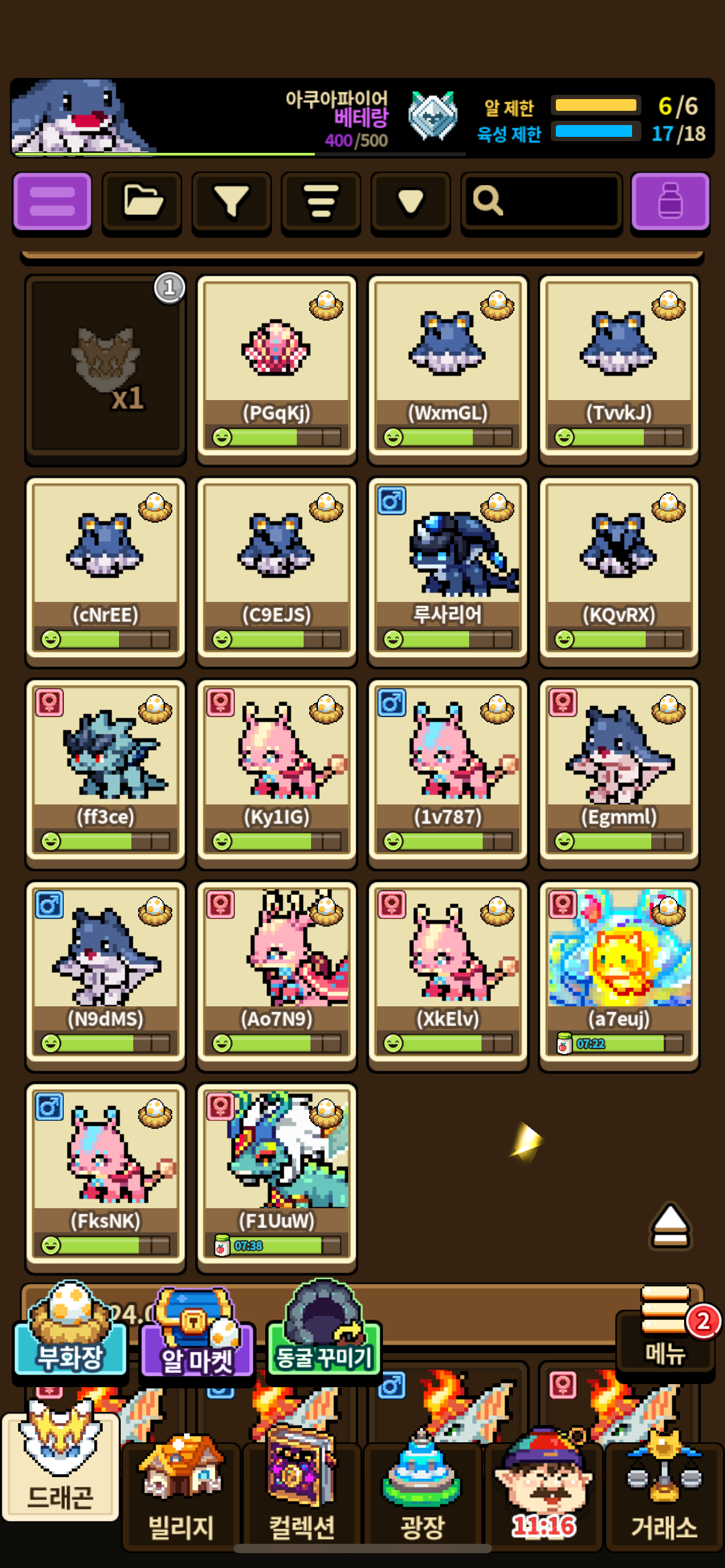
Task: Open the folder icon in toolbar
Action: pyautogui.click(x=142, y=202)
